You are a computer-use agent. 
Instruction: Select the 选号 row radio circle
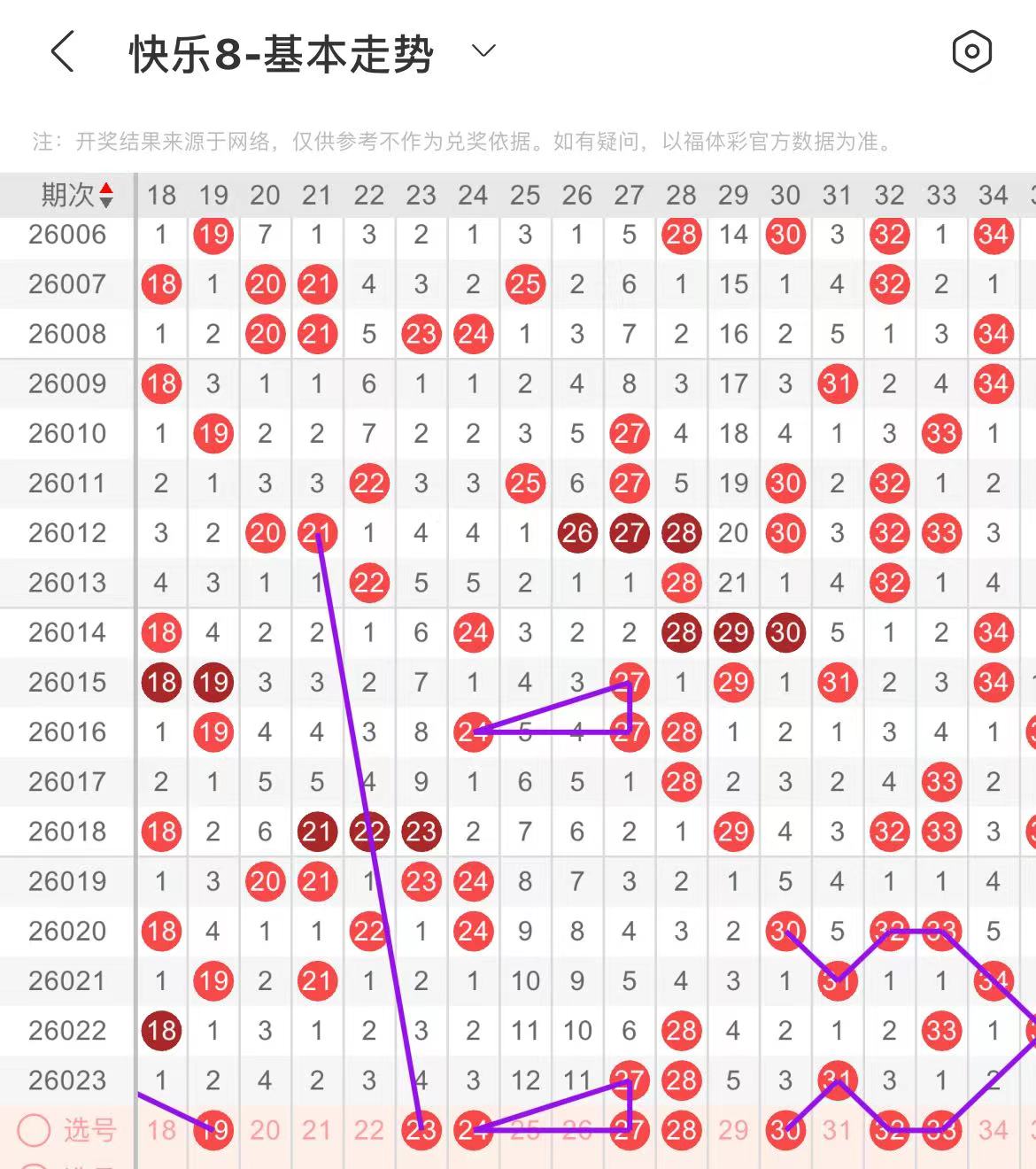pos(35,1130)
